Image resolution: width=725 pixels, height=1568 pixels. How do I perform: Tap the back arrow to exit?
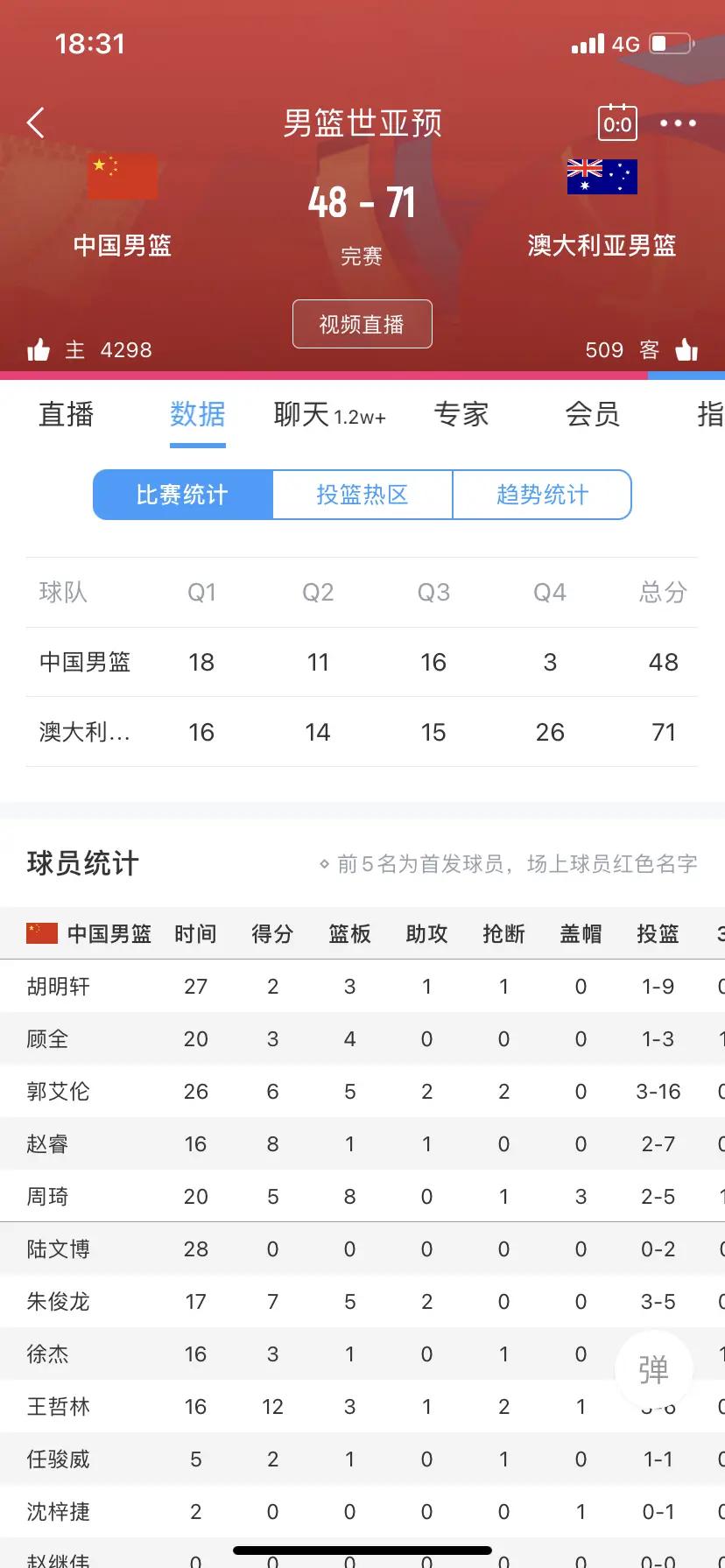click(x=35, y=123)
